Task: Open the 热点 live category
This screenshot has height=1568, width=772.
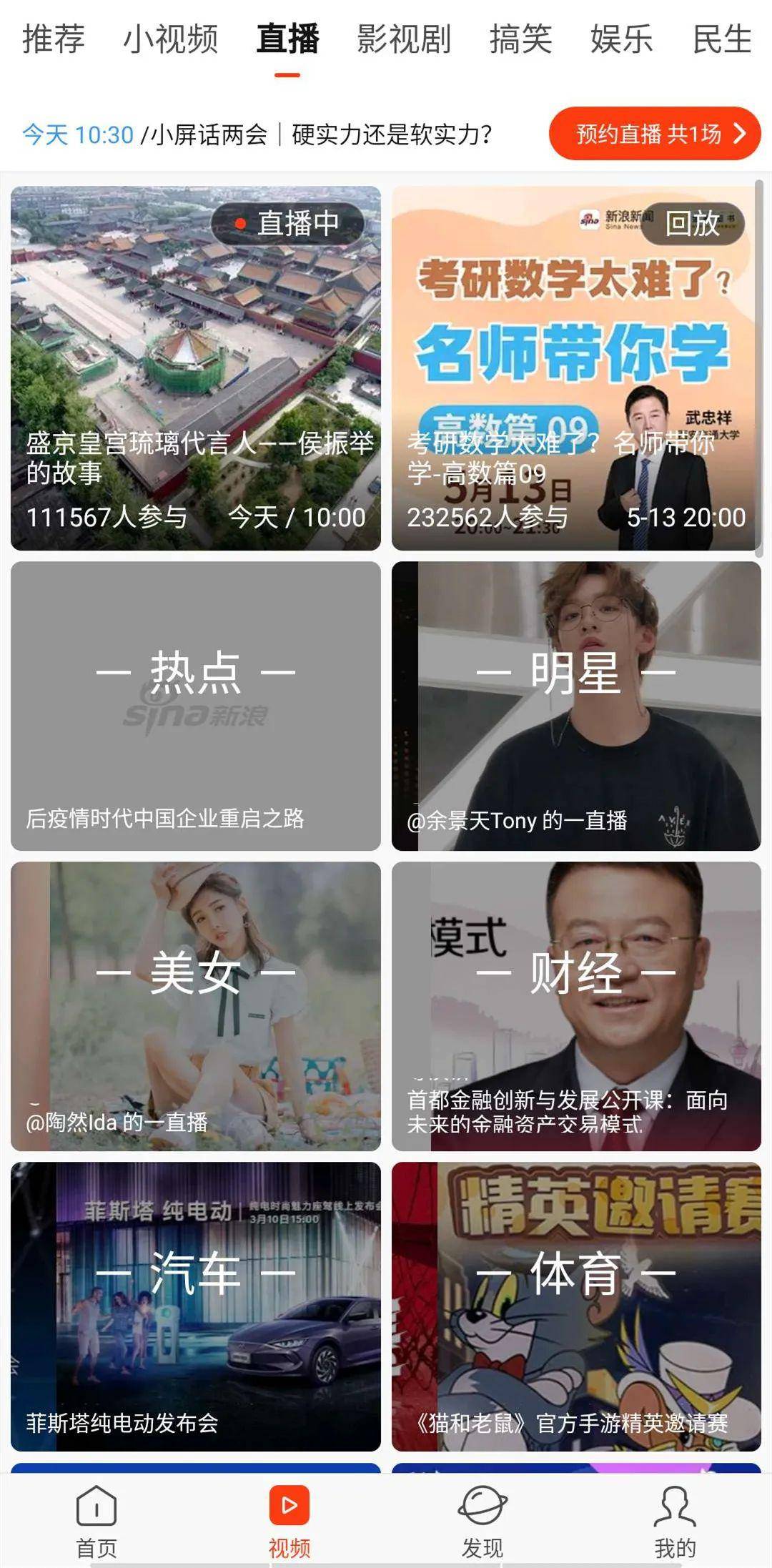Action: 196,706
